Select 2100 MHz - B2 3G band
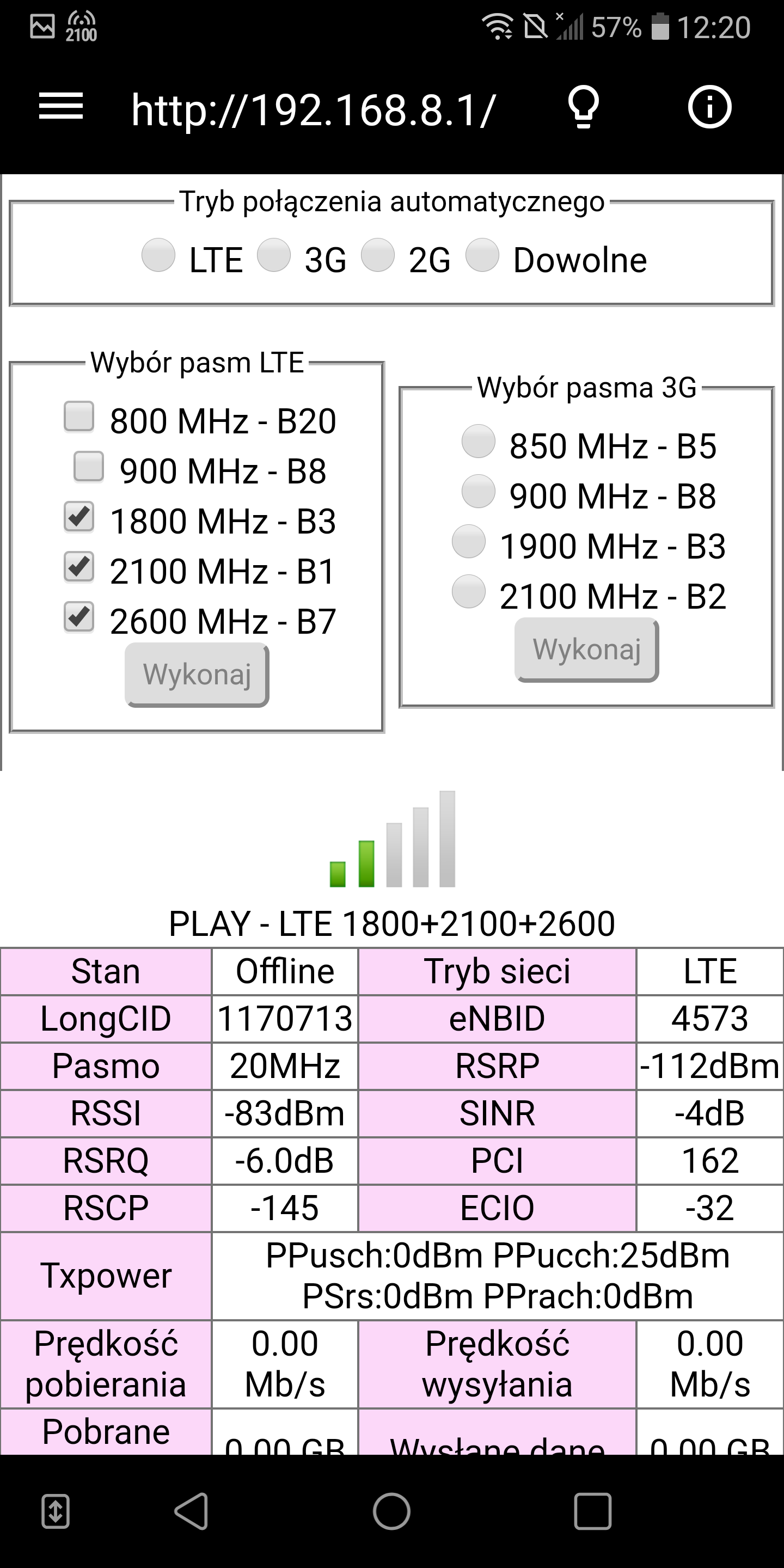 [x=469, y=591]
